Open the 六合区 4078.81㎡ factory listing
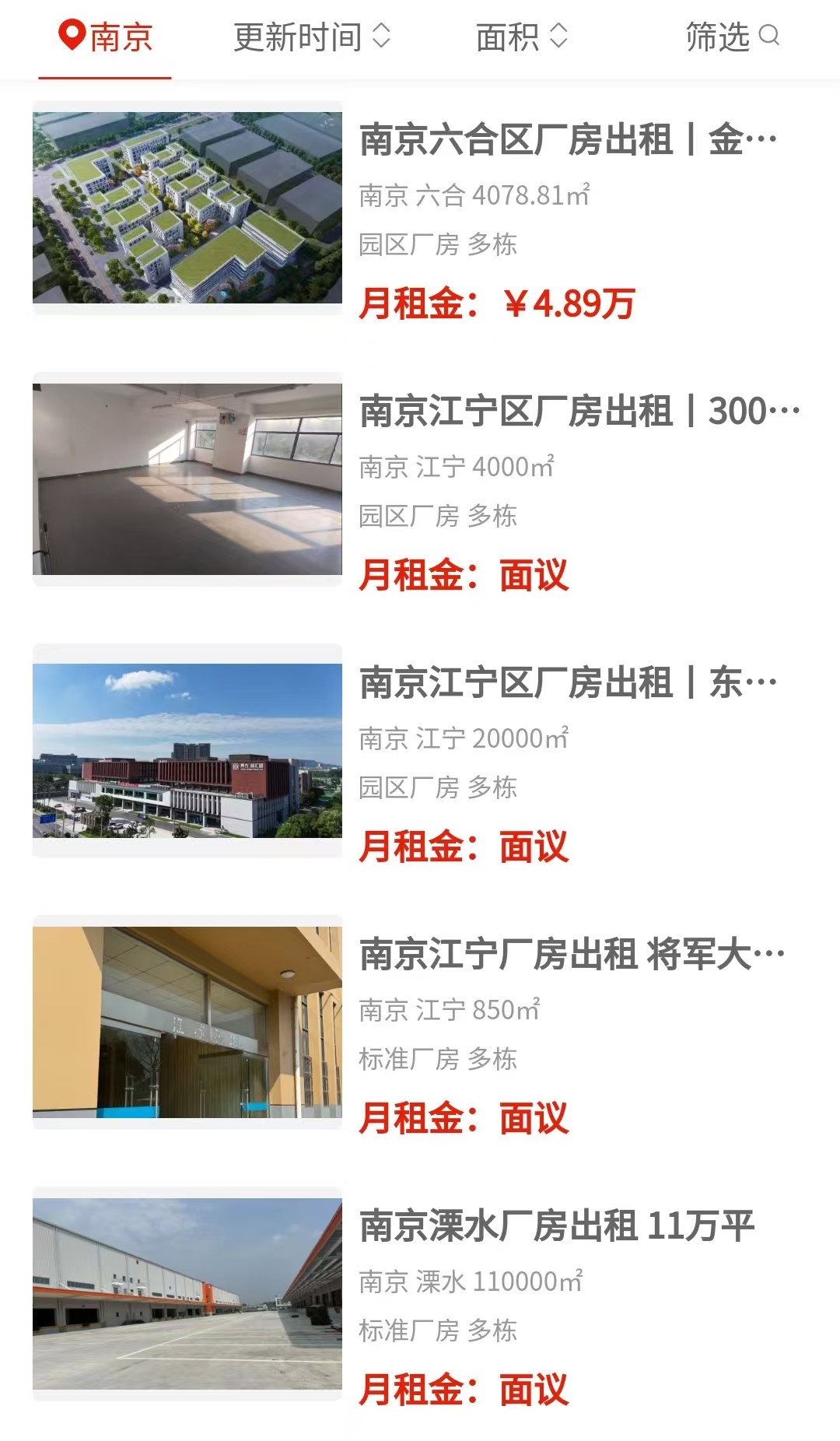 coord(568,141)
